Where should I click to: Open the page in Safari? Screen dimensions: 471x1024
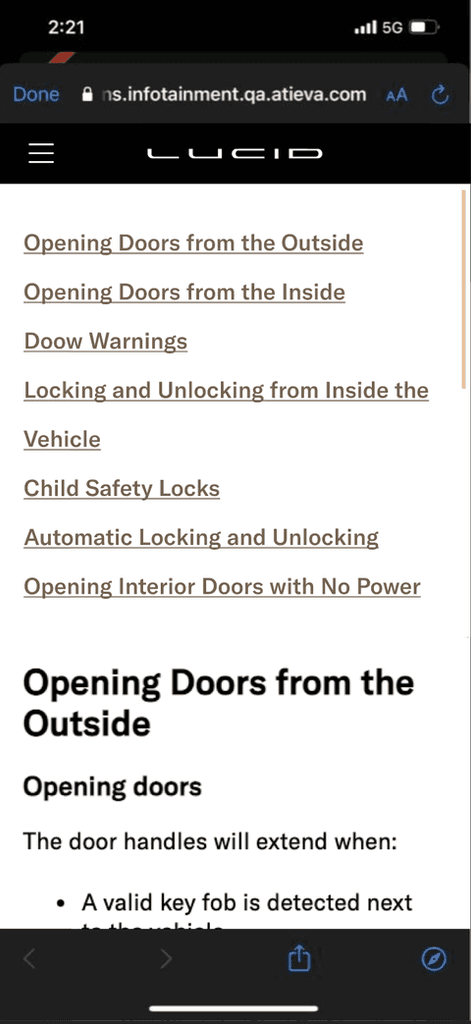tap(434, 959)
